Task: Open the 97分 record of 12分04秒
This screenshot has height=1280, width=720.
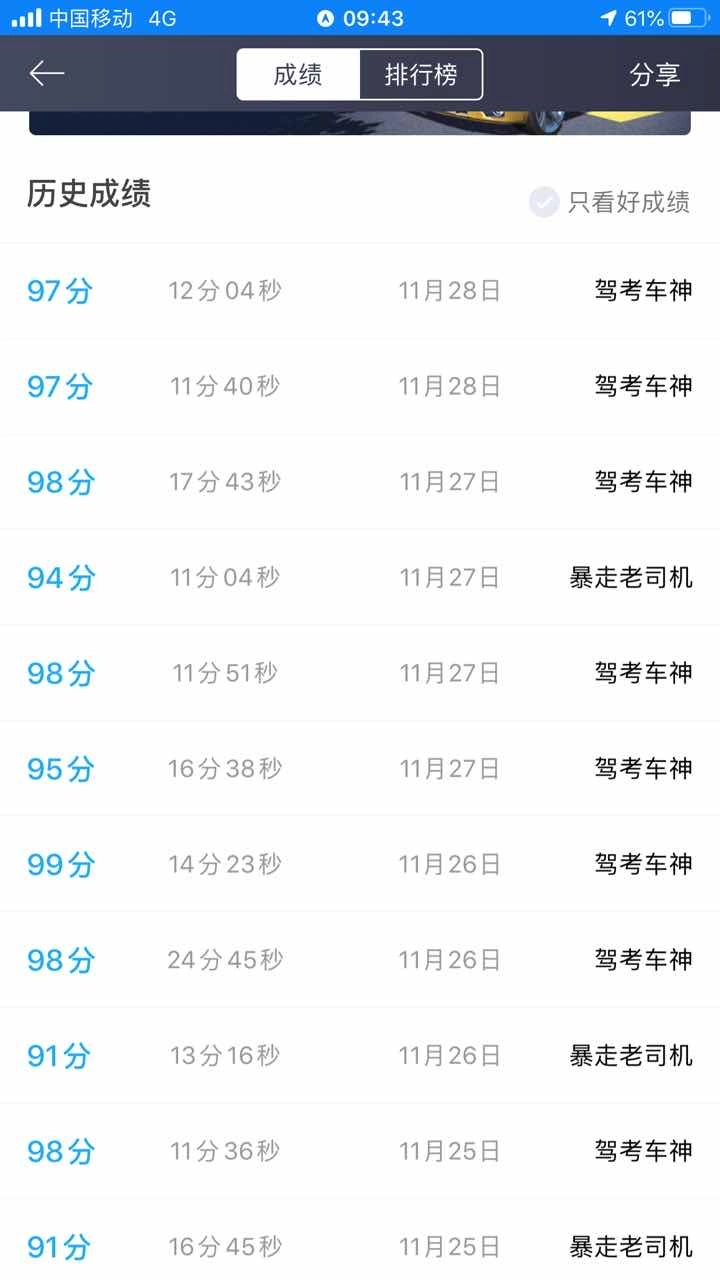Action: tap(360, 291)
